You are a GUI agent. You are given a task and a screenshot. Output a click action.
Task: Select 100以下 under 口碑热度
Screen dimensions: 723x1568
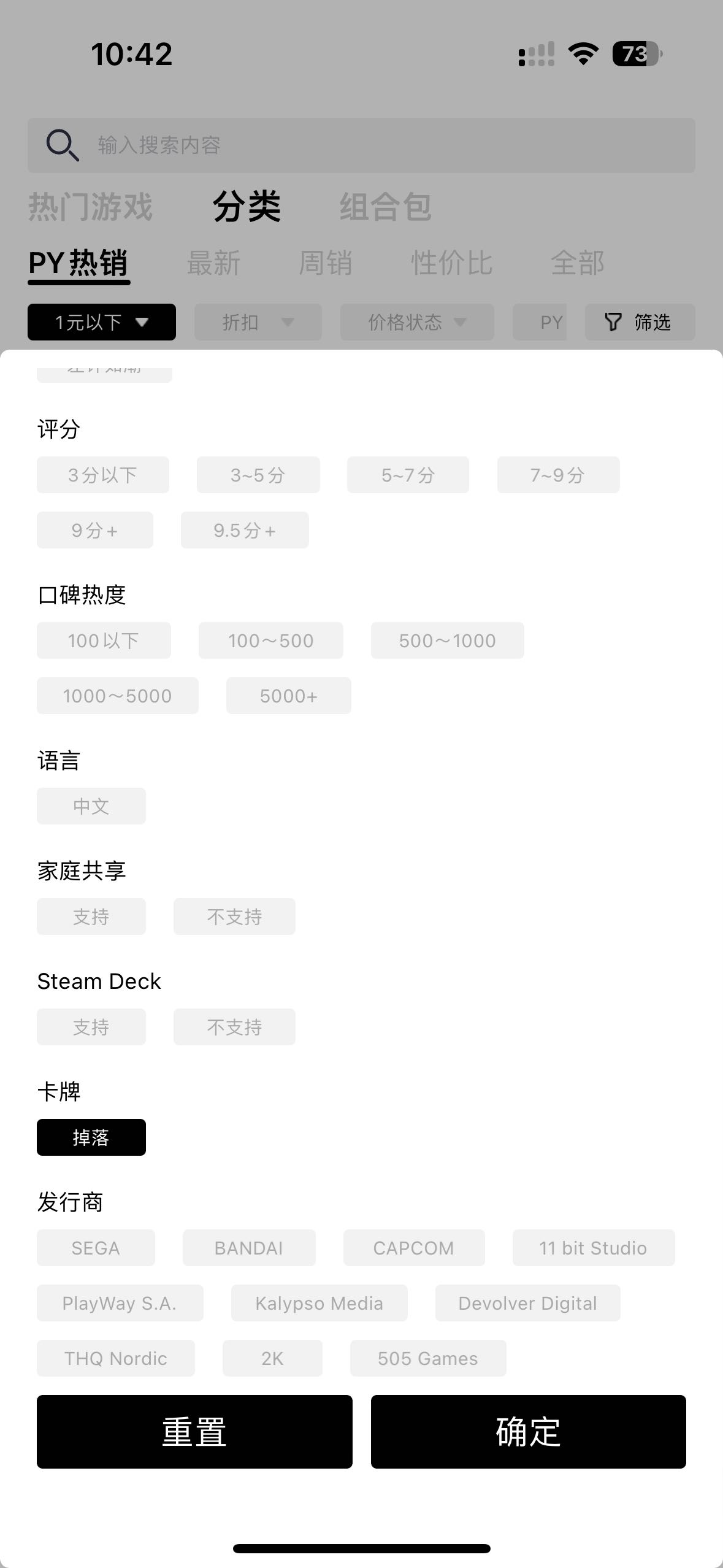(104, 640)
